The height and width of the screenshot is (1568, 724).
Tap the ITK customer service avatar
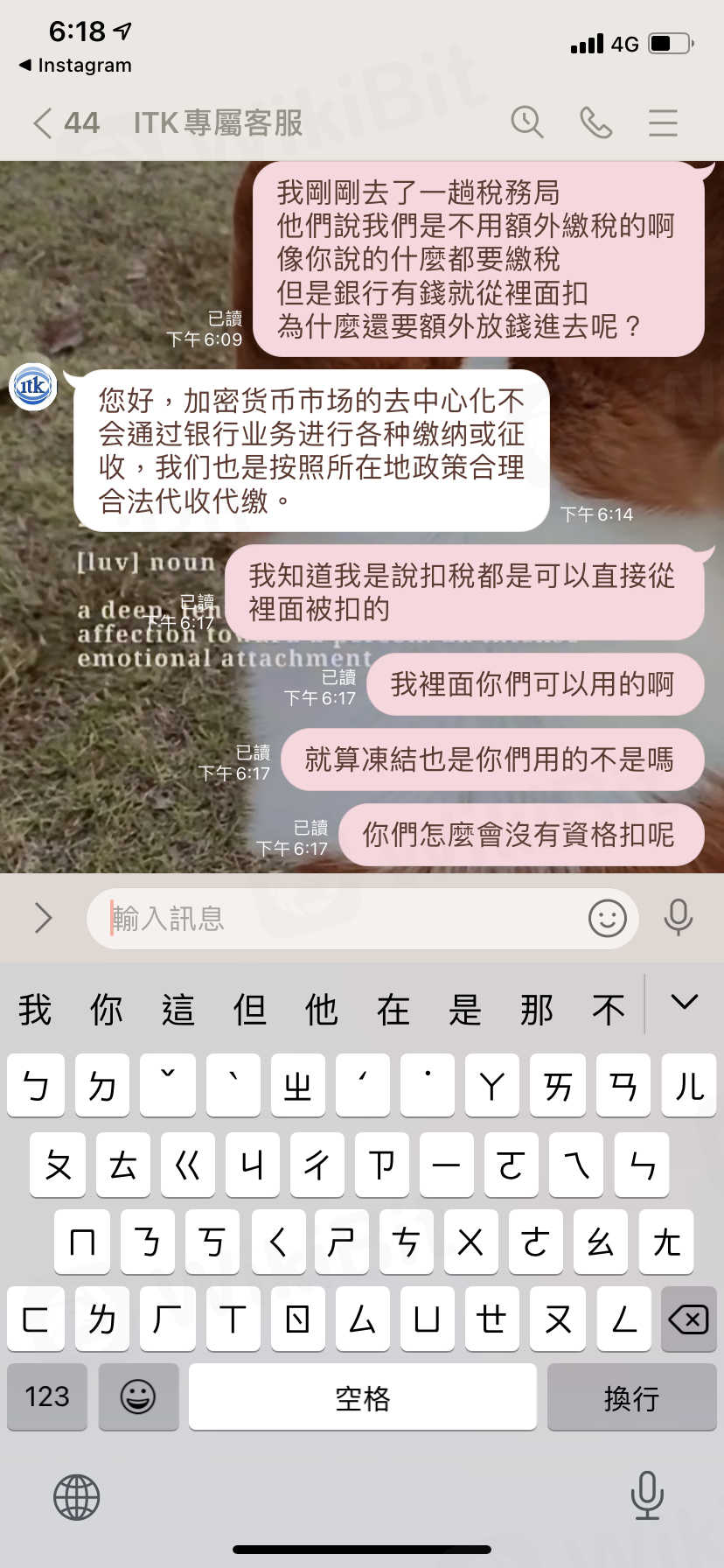[x=33, y=386]
